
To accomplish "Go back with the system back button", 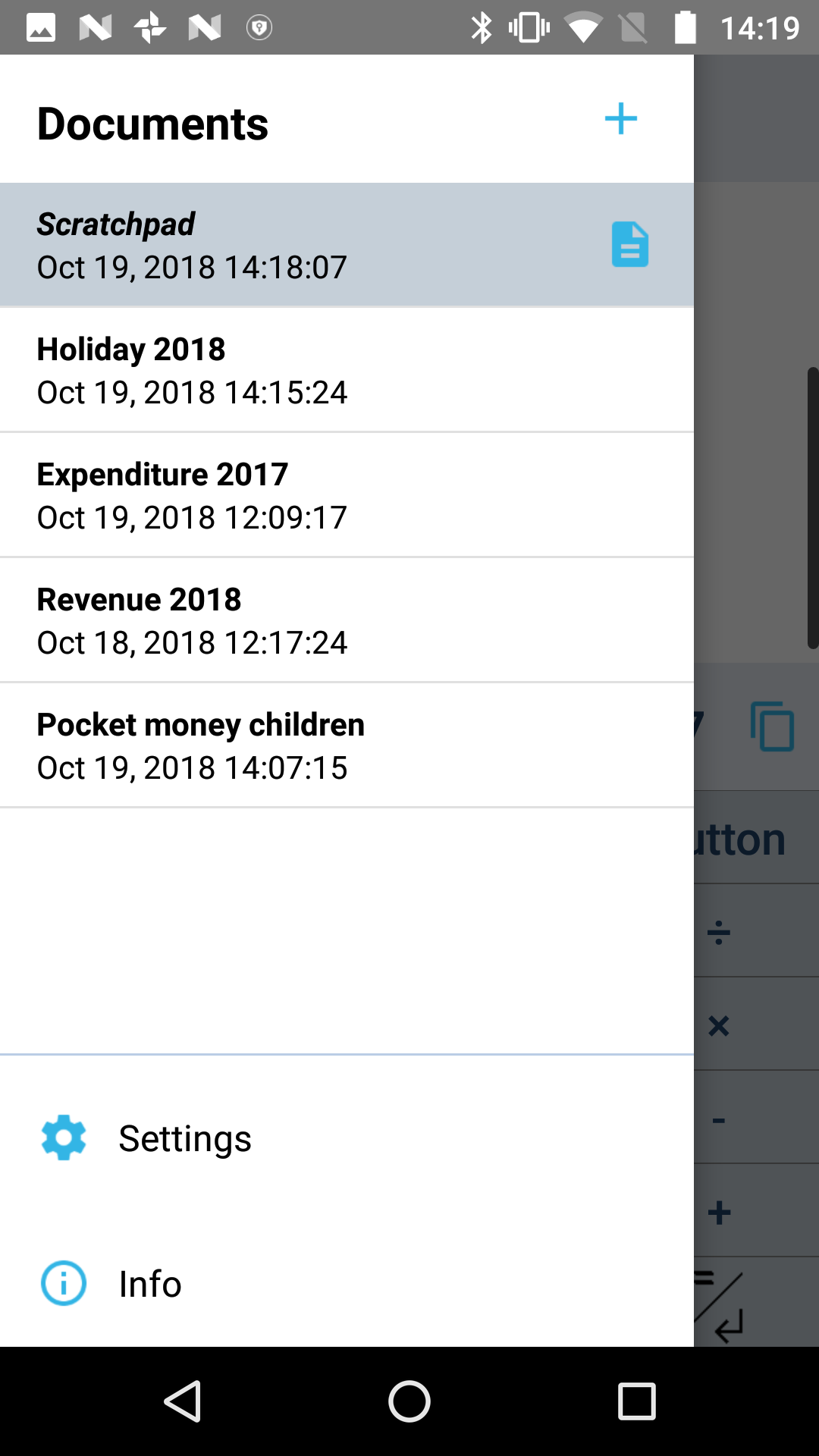I will coord(182,1401).
